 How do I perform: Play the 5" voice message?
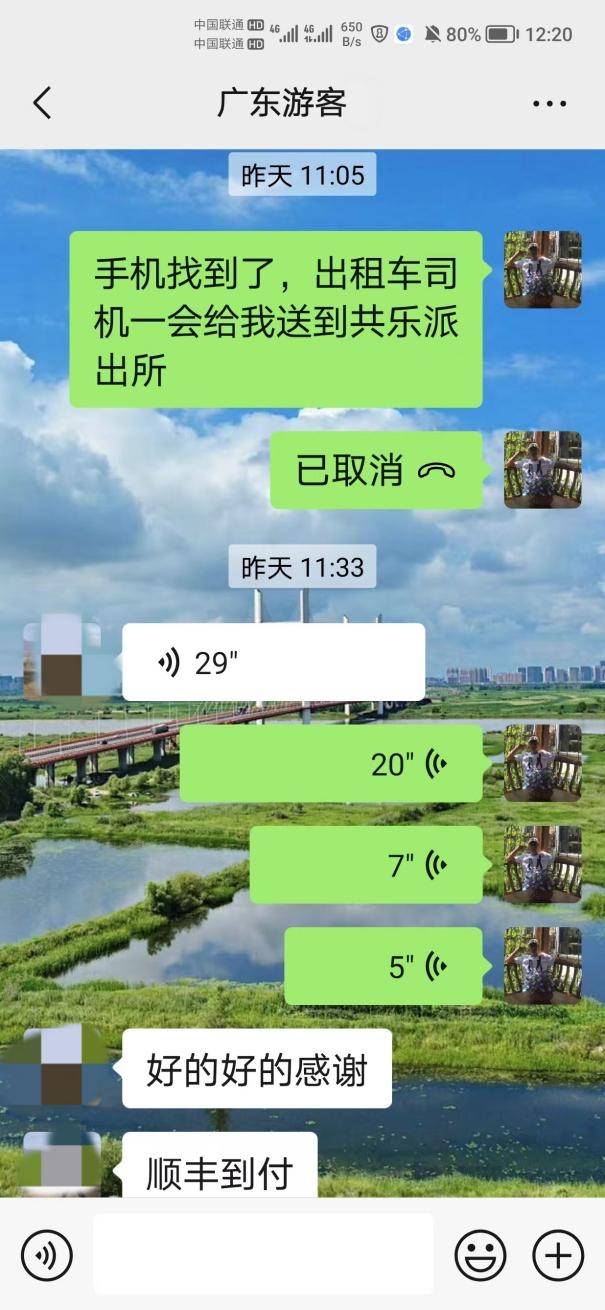[x=383, y=966]
